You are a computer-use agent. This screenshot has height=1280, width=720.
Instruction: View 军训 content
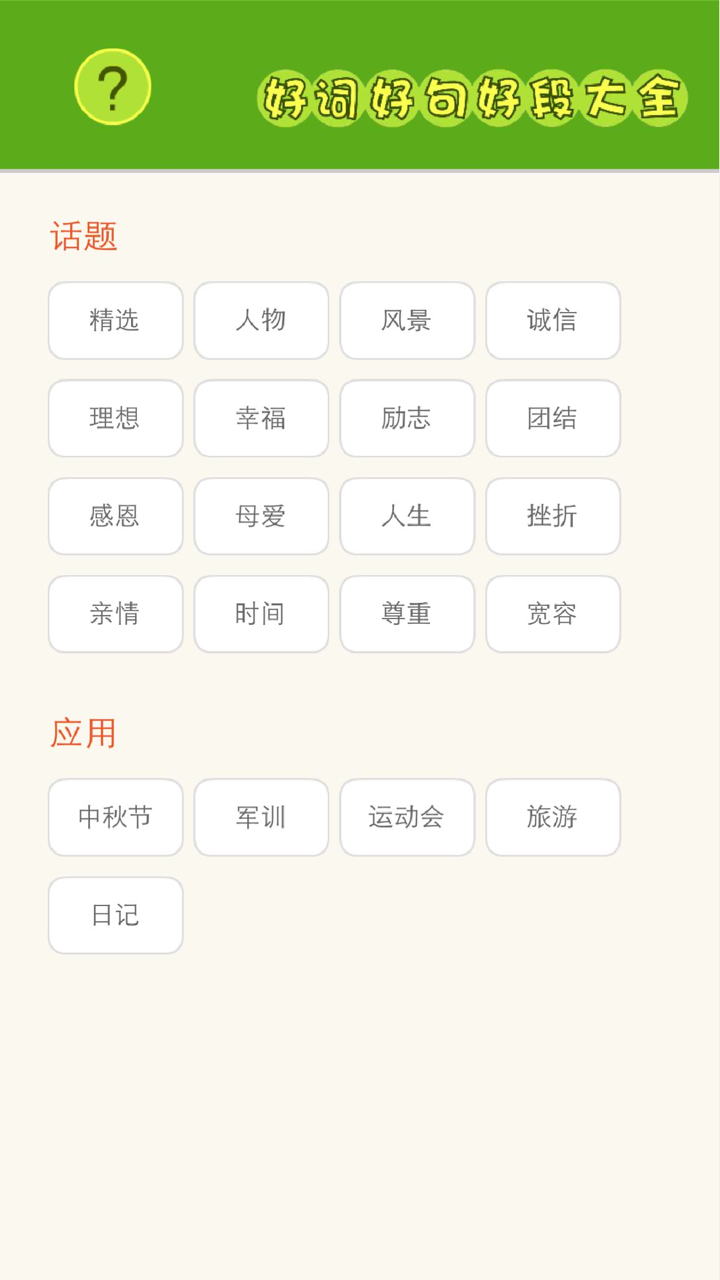point(261,818)
